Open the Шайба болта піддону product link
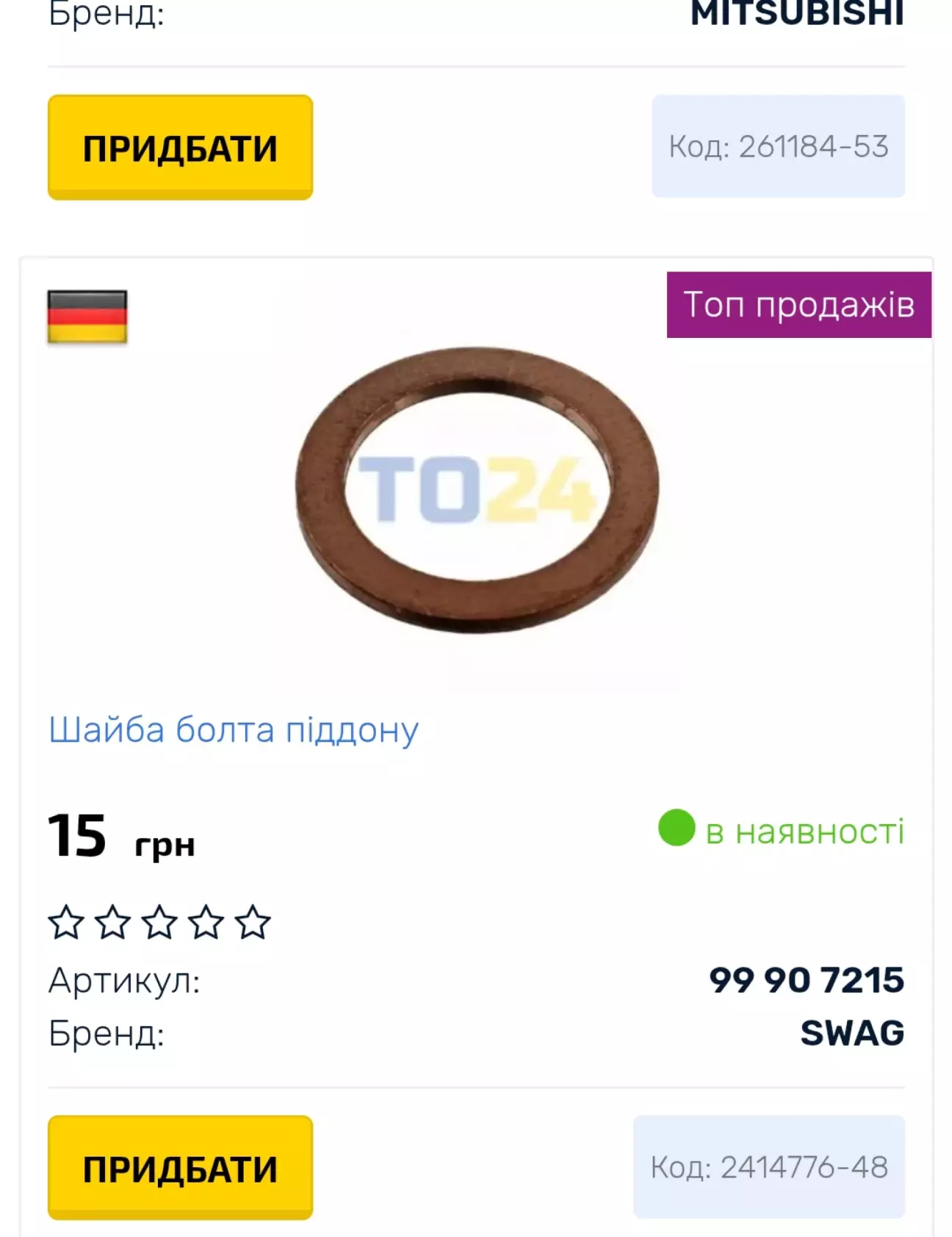952x1237 pixels. pos(234,730)
